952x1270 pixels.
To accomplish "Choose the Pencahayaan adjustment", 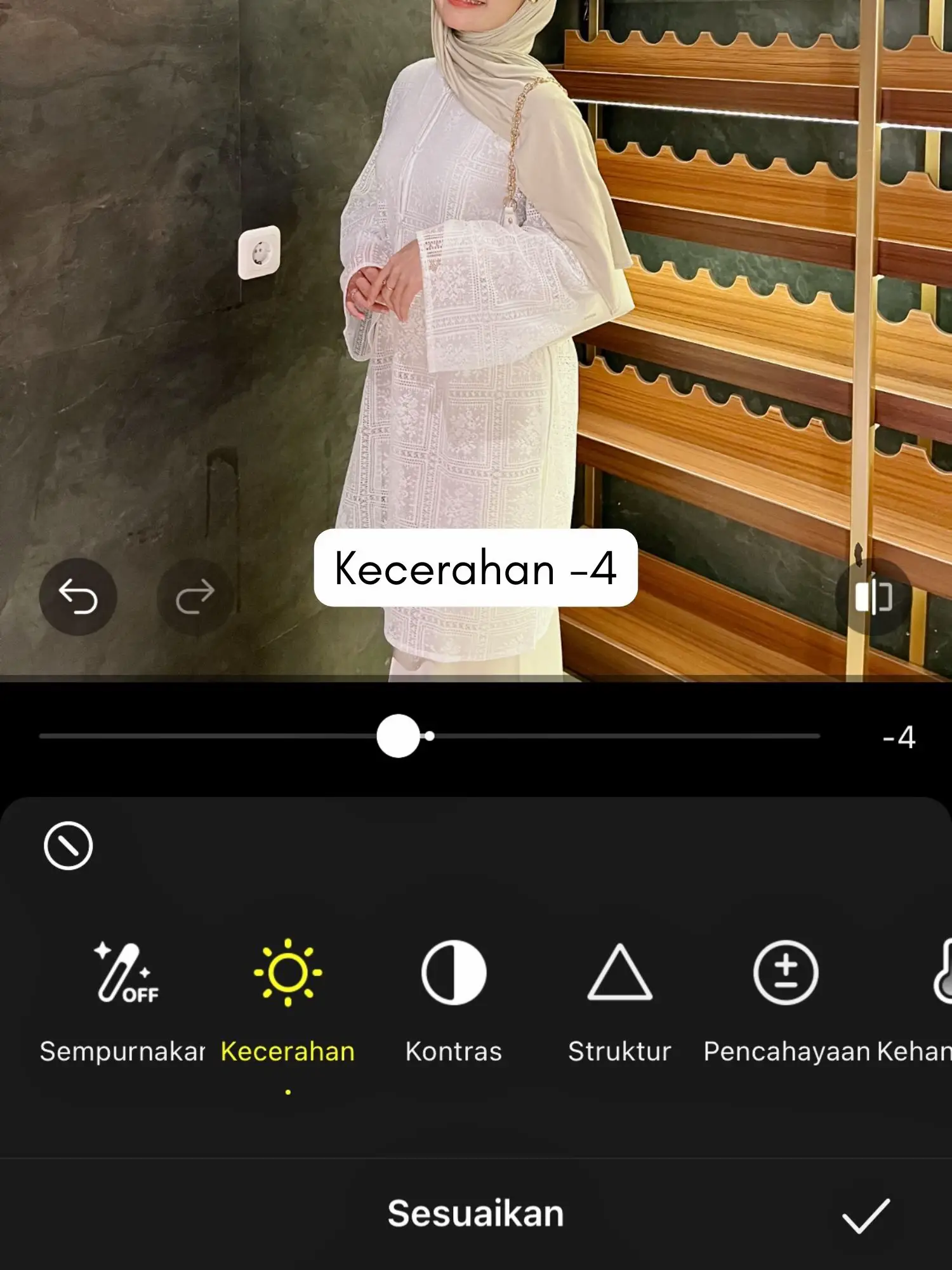I will tap(786, 997).
